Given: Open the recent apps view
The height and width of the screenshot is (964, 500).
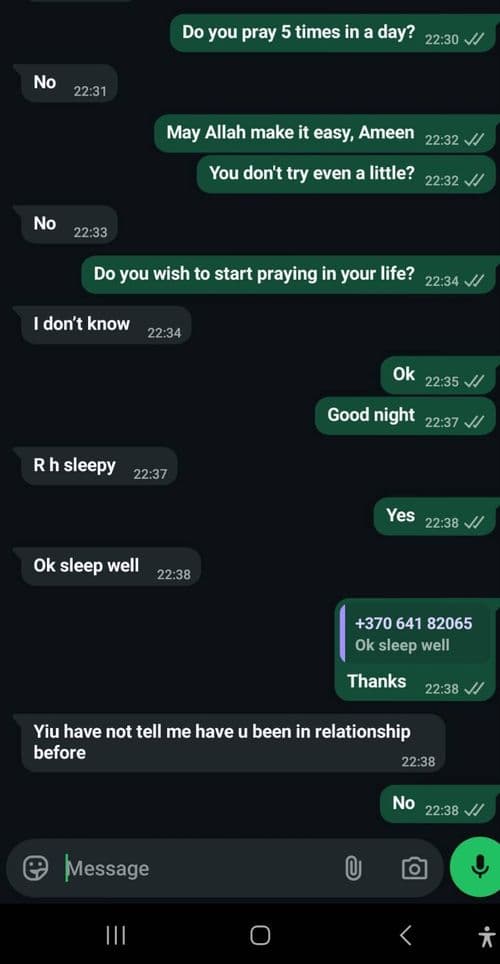Looking at the screenshot, I should click(116, 935).
